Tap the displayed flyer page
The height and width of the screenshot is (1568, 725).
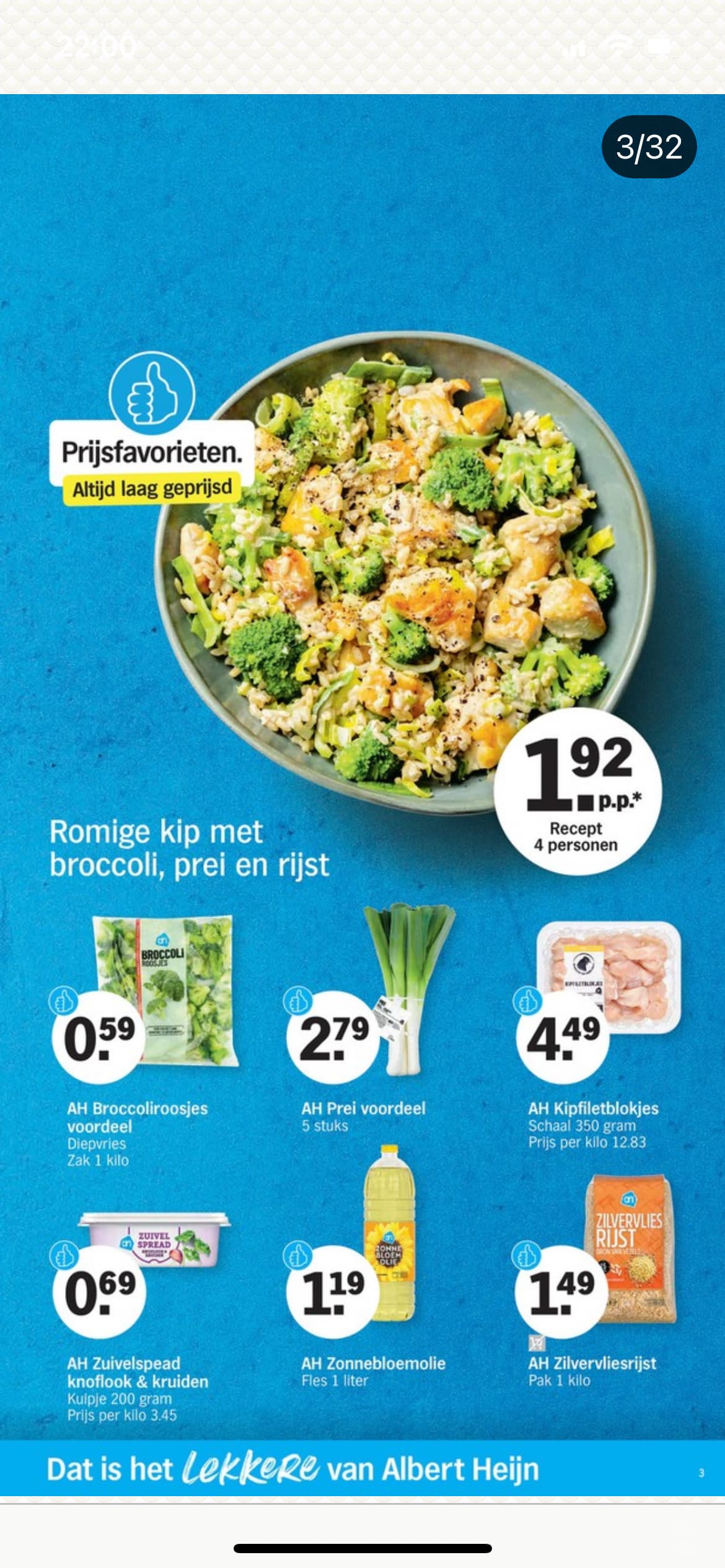click(362, 795)
